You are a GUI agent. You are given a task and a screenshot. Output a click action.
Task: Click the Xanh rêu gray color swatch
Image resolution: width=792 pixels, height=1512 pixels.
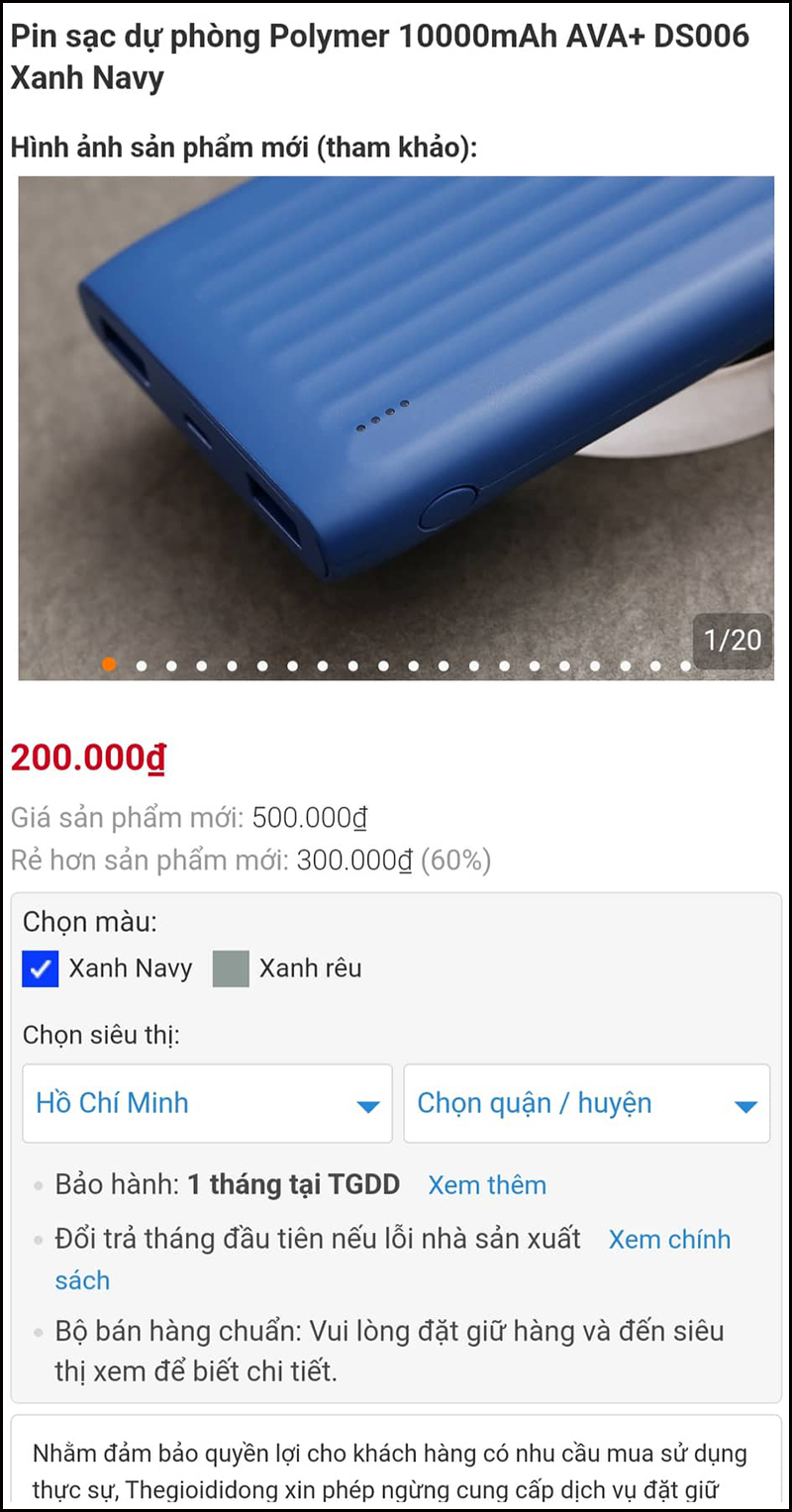pyautogui.click(x=229, y=968)
